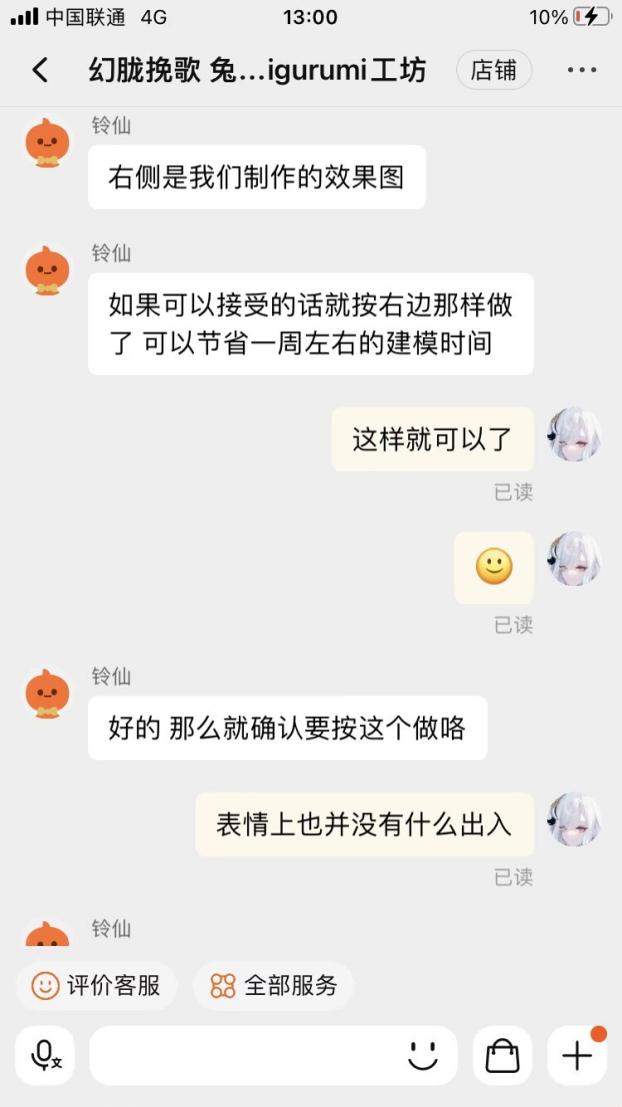The height and width of the screenshot is (1107, 622).
Task: Open the shopping bag icon
Action: 503,1056
